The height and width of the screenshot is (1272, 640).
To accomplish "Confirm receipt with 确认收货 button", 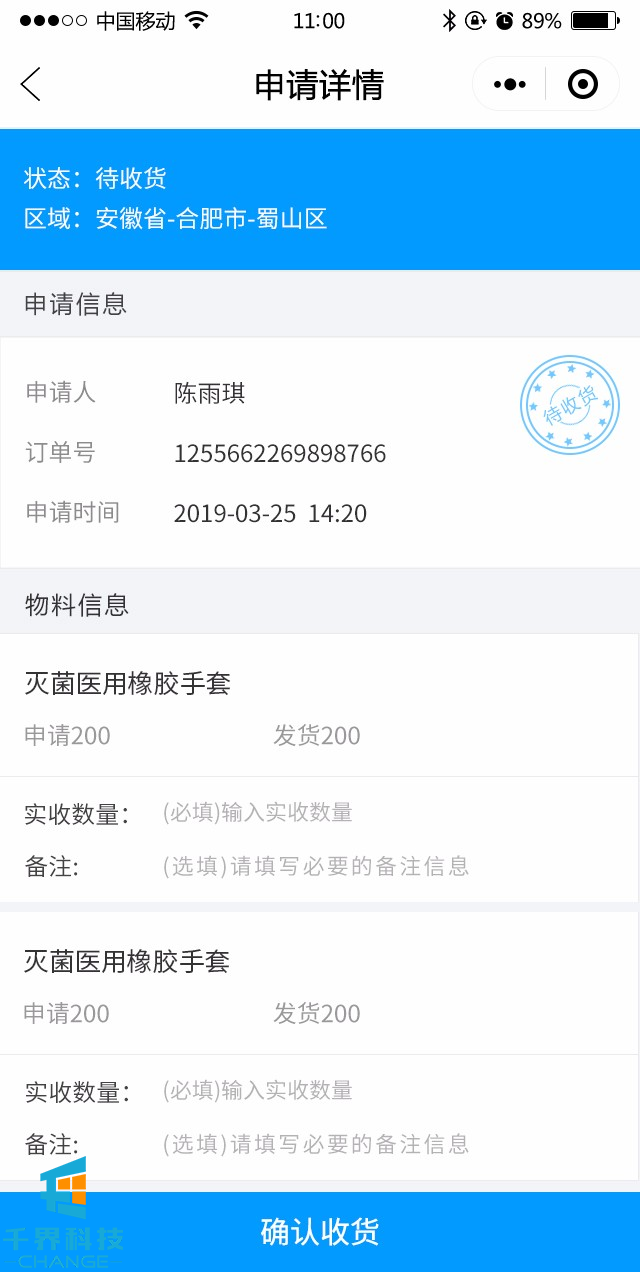I will click(320, 1232).
